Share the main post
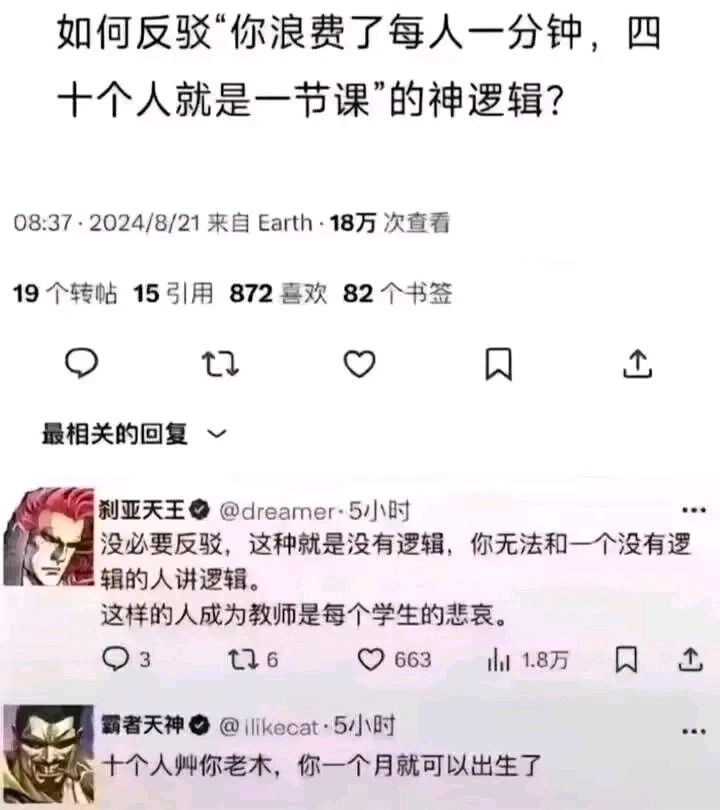 tap(637, 364)
